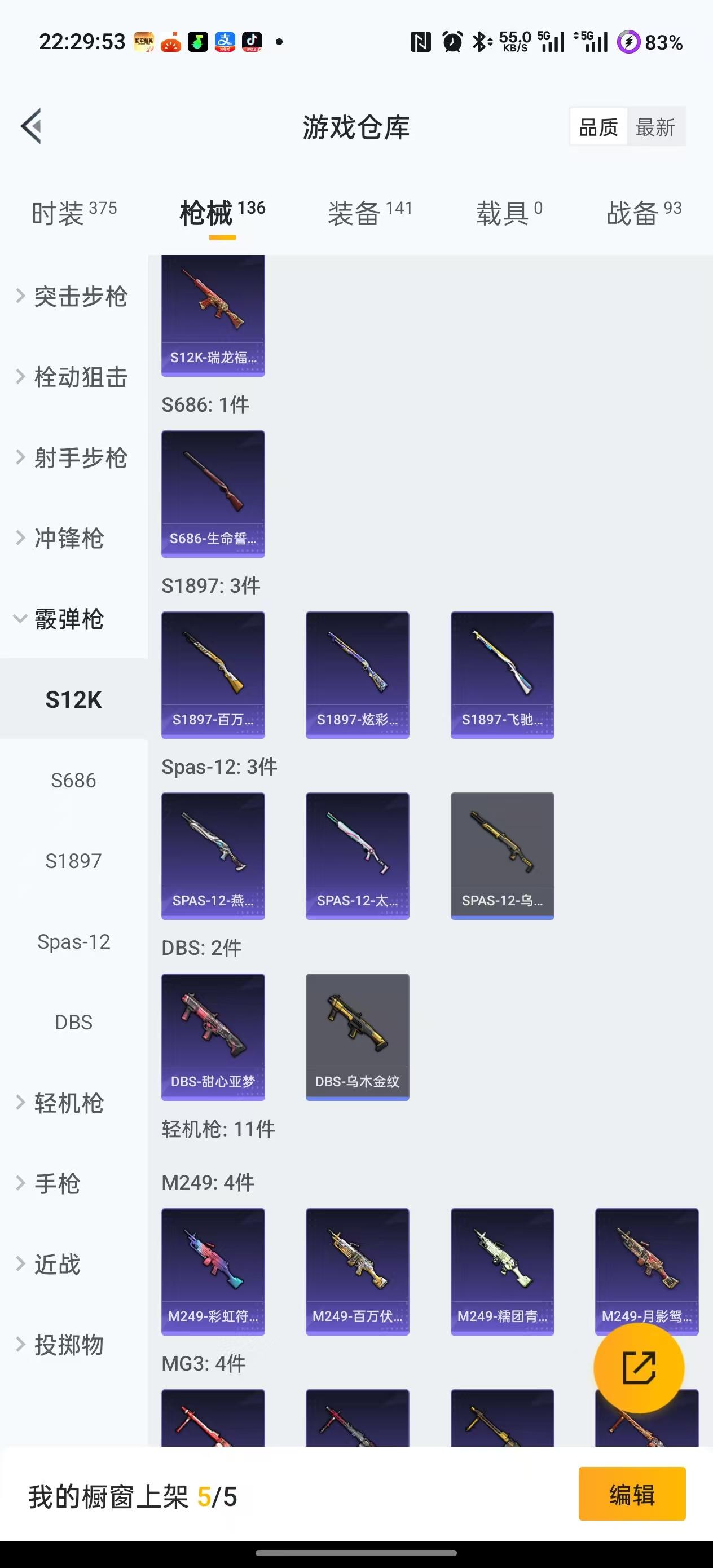This screenshot has width=713, height=1568.
Task: Tap the orange share floating button
Action: click(638, 1368)
